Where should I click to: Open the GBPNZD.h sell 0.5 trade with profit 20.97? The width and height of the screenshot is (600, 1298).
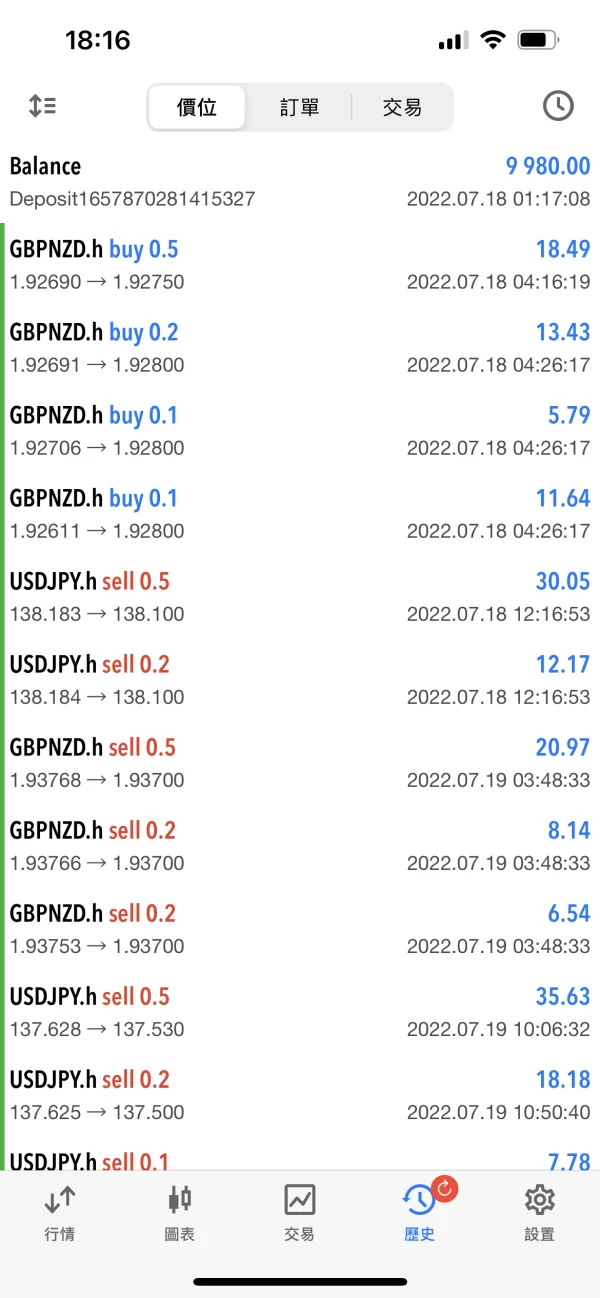coord(300,763)
